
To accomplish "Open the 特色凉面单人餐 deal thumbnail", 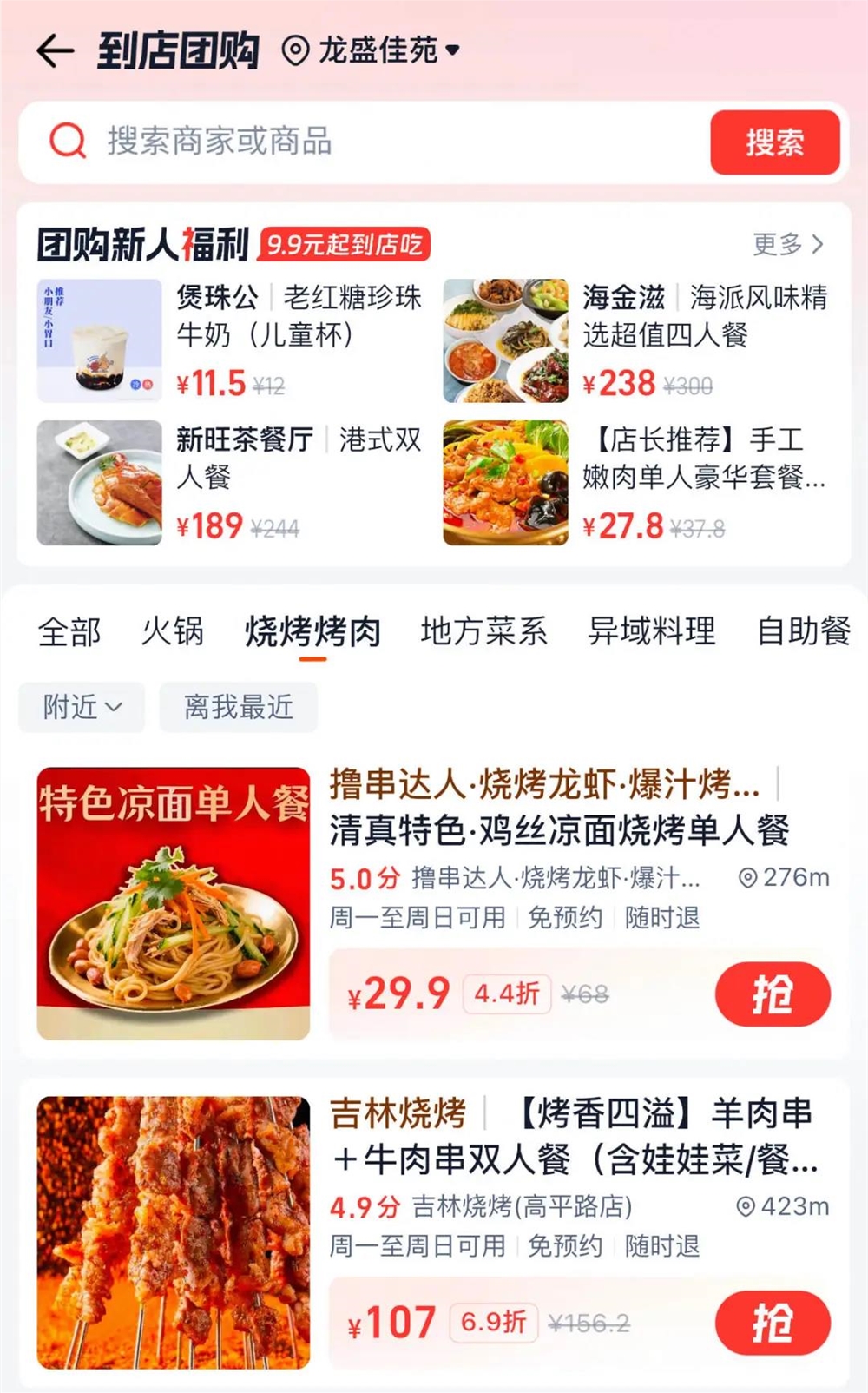I will pos(174,895).
